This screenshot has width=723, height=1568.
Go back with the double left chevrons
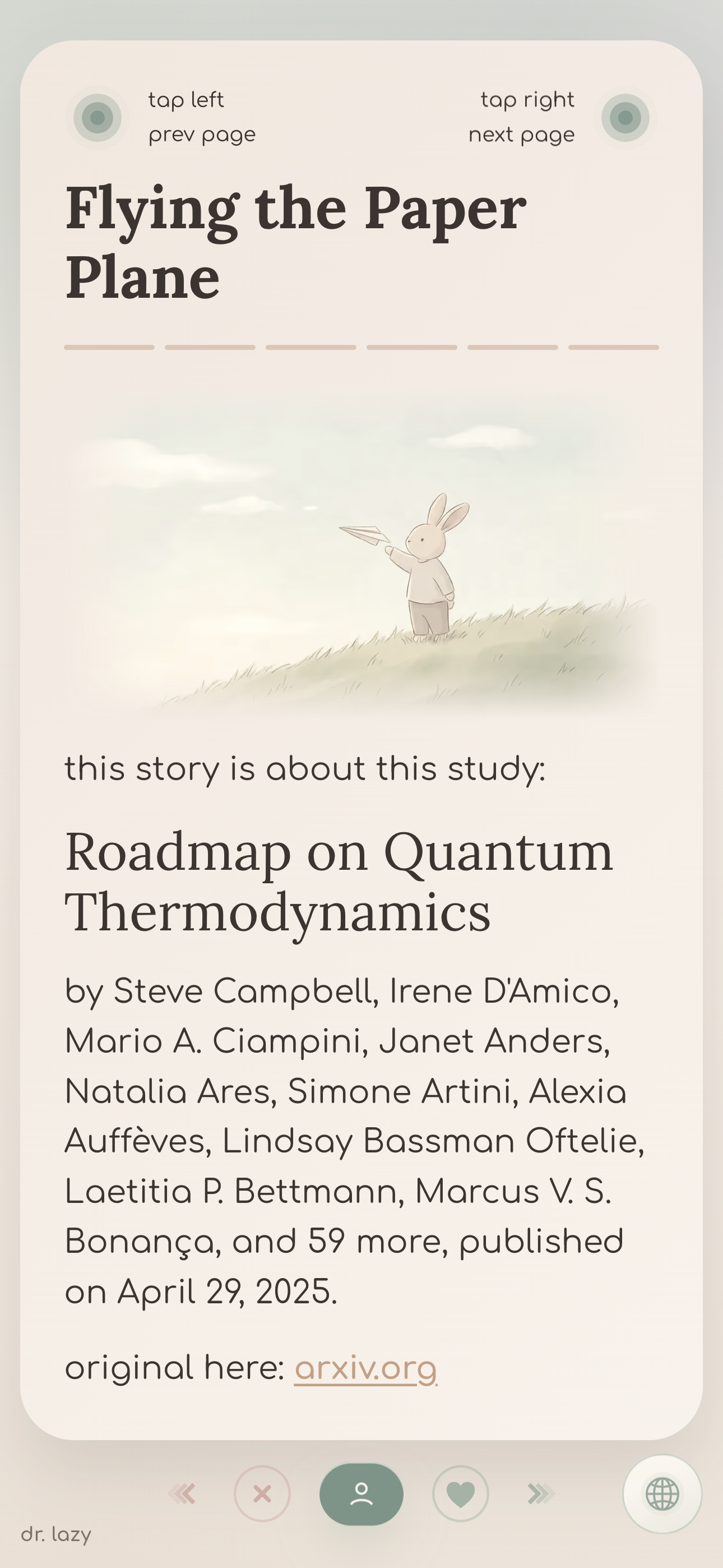pos(182,1494)
